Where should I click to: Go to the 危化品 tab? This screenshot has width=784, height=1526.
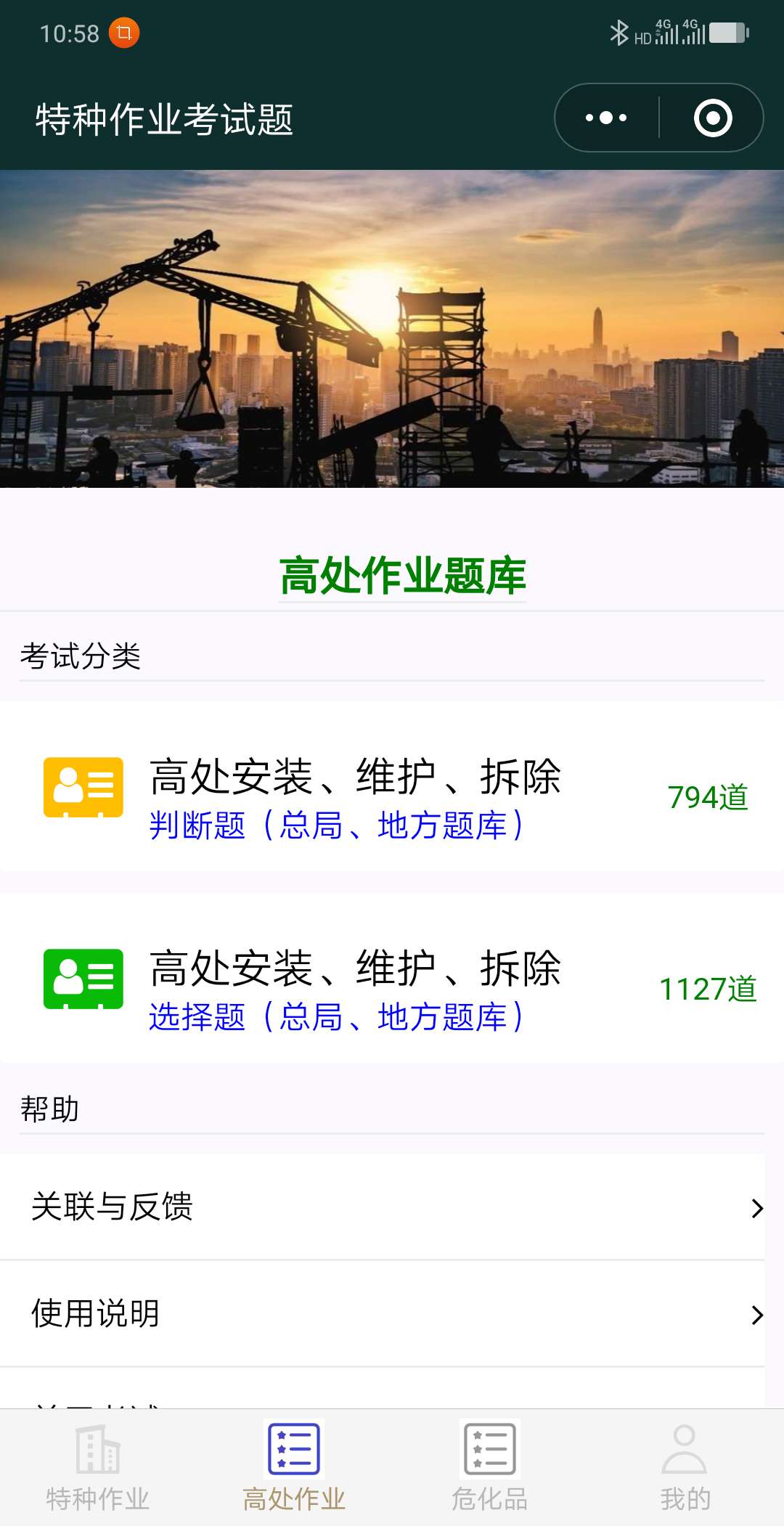(x=490, y=1468)
